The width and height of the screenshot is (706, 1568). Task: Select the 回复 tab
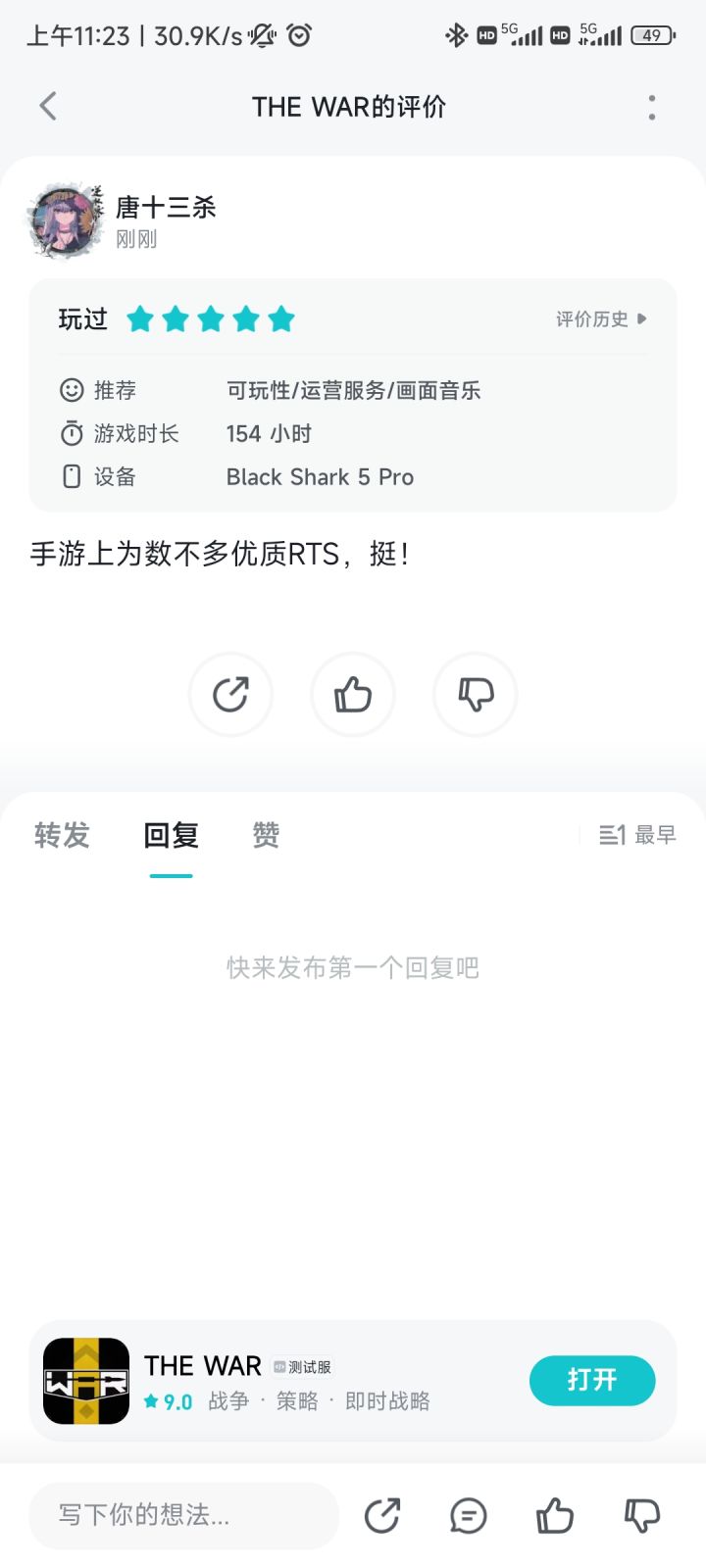[172, 835]
